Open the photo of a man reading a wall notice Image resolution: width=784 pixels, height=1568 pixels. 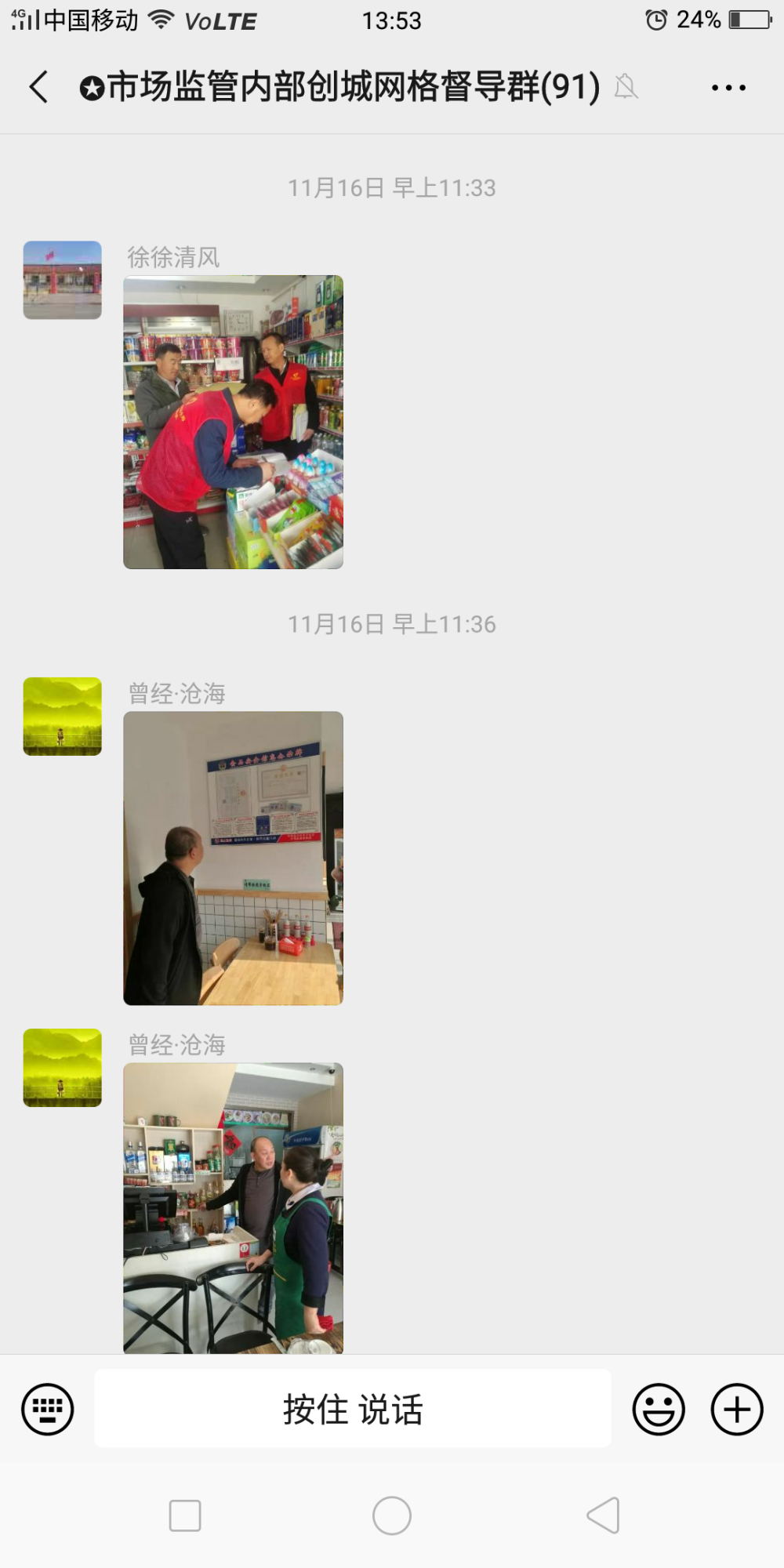(x=233, y=858)
